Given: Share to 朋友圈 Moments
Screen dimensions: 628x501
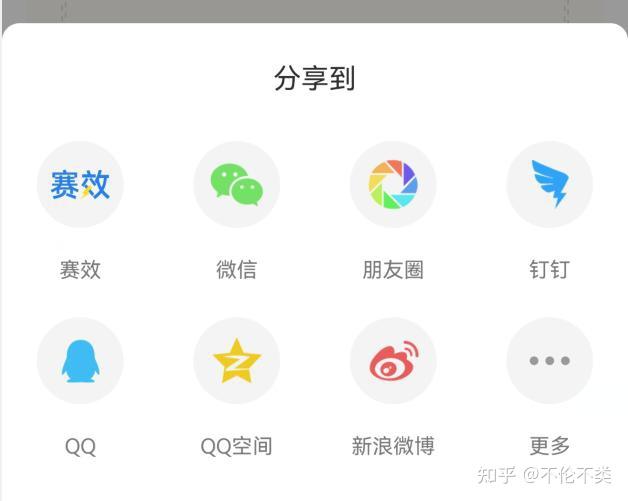Looking at the screenshot, I should pos(393,185).
